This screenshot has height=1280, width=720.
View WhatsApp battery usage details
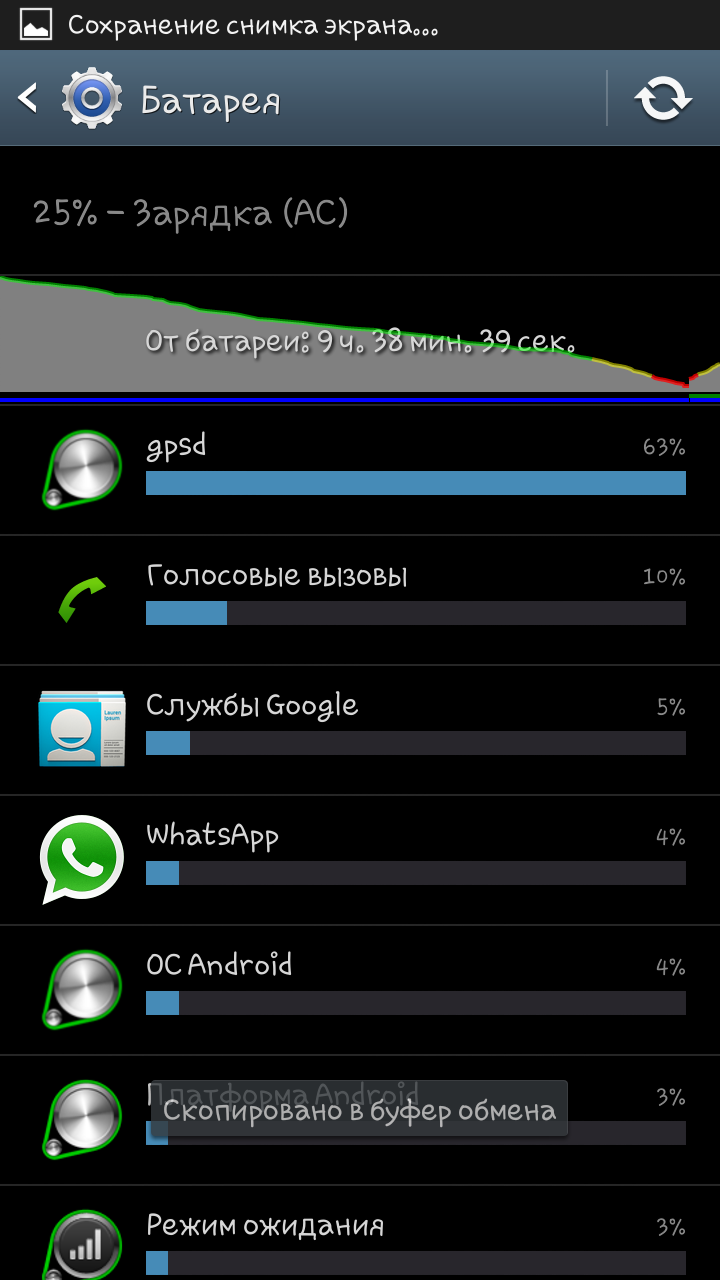(x=360, y=860)
